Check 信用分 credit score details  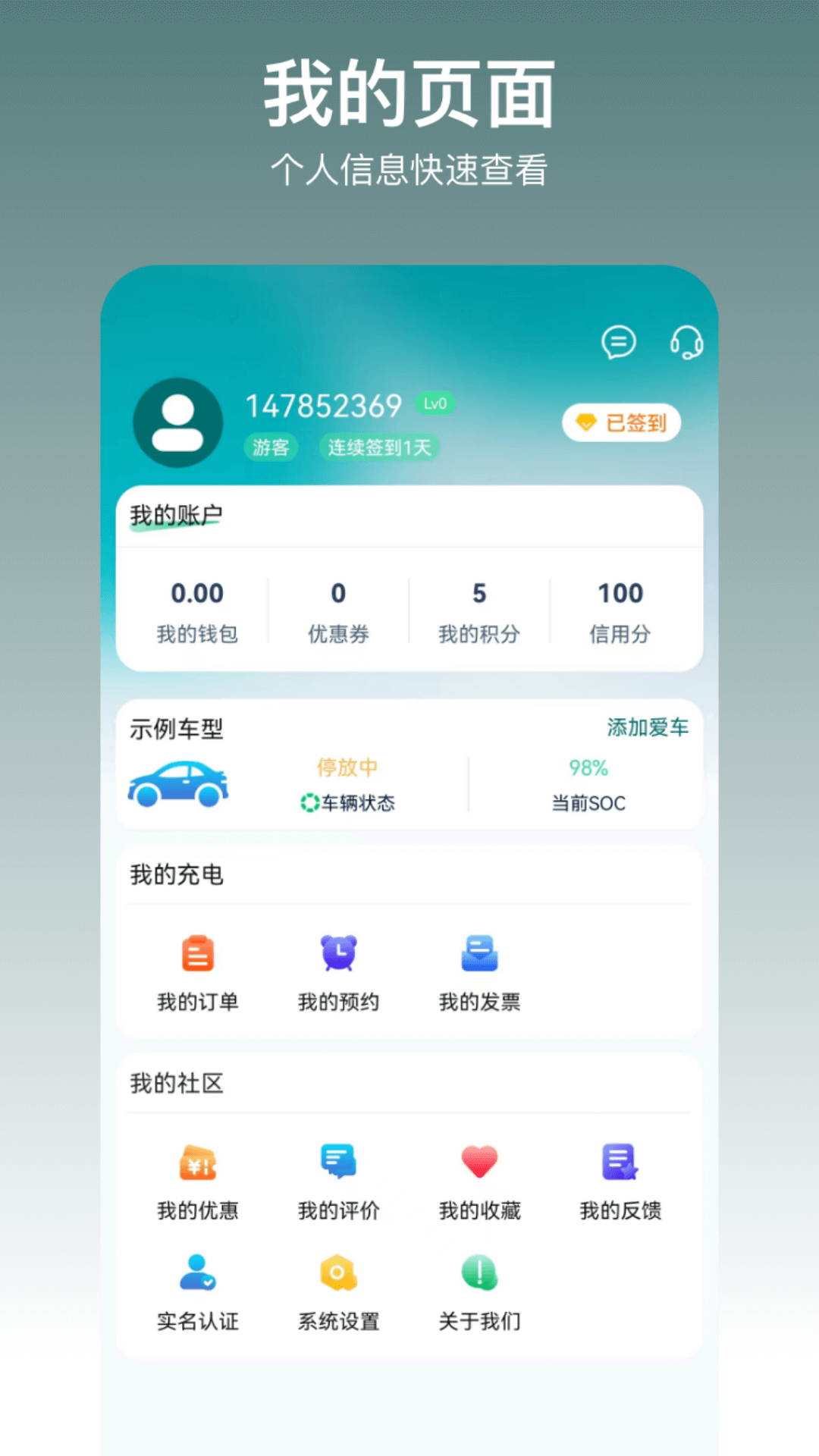pyautogui.click(x=620, y=610)
